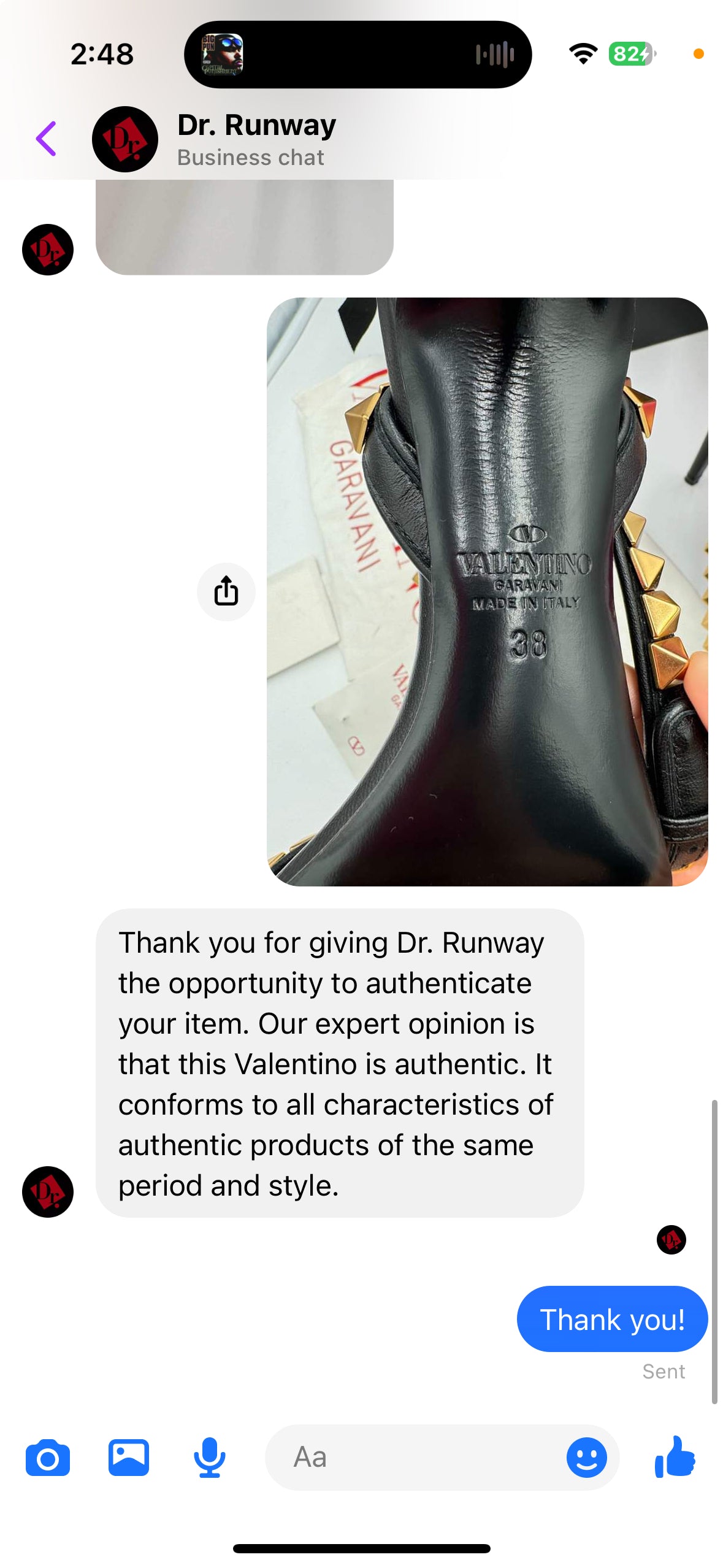Go back from Dr. Runway chat
The width and height of the screenshot is (723, 1568).
pos(47,139)
